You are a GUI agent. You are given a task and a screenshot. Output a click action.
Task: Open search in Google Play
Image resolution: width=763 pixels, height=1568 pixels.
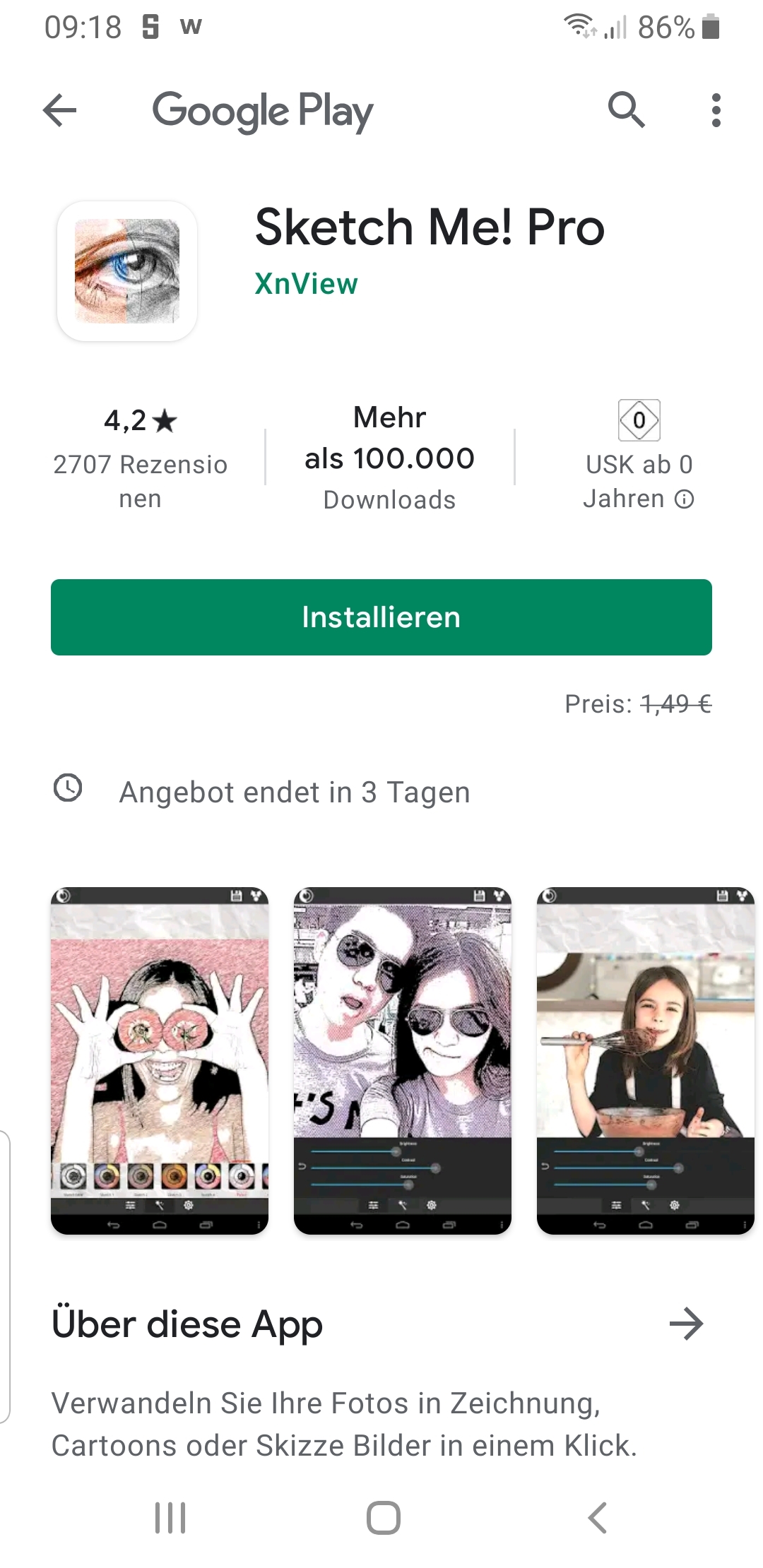pos(626,110)
